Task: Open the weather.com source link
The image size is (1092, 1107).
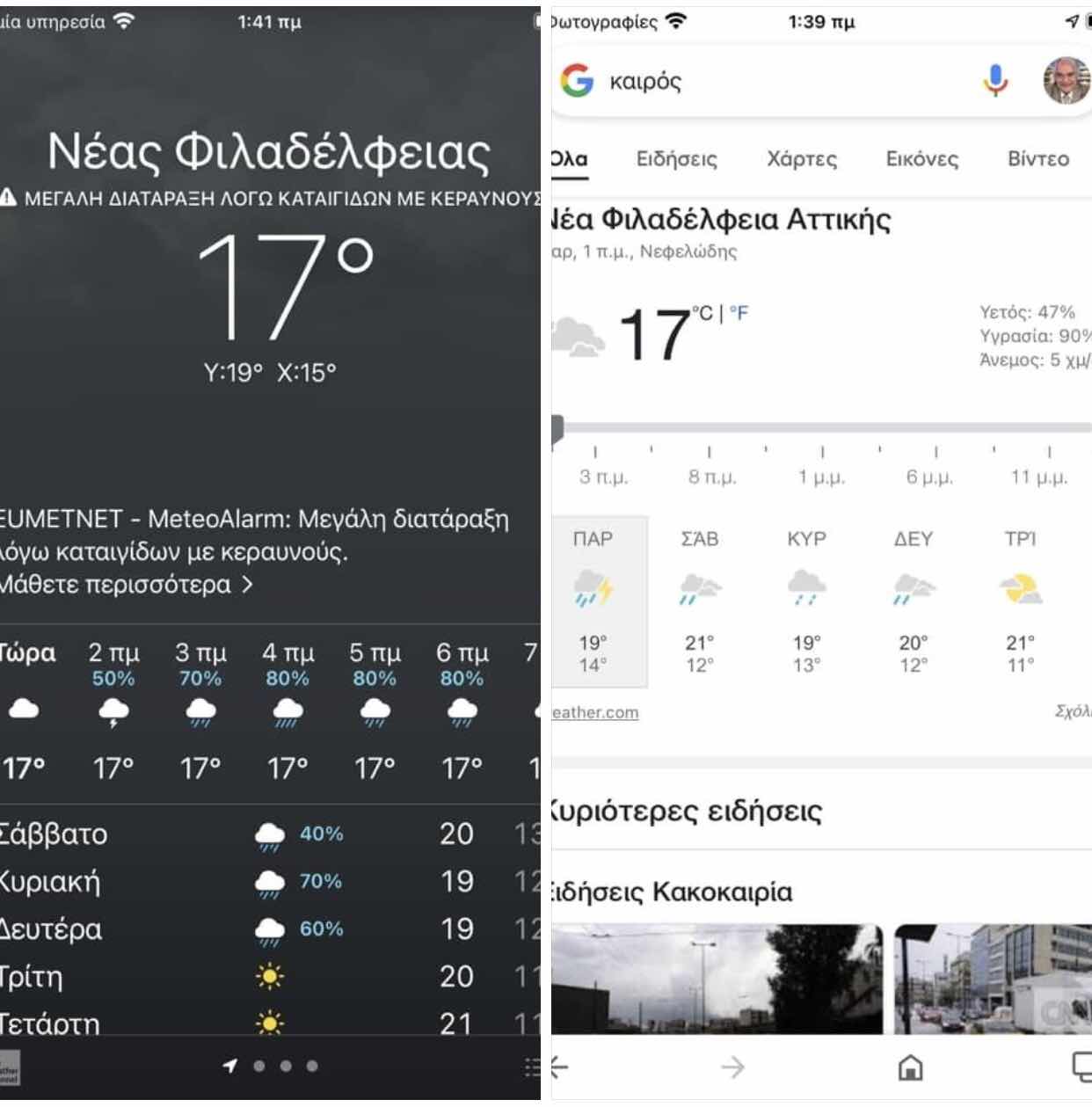Action: click(x=595, y=712)
